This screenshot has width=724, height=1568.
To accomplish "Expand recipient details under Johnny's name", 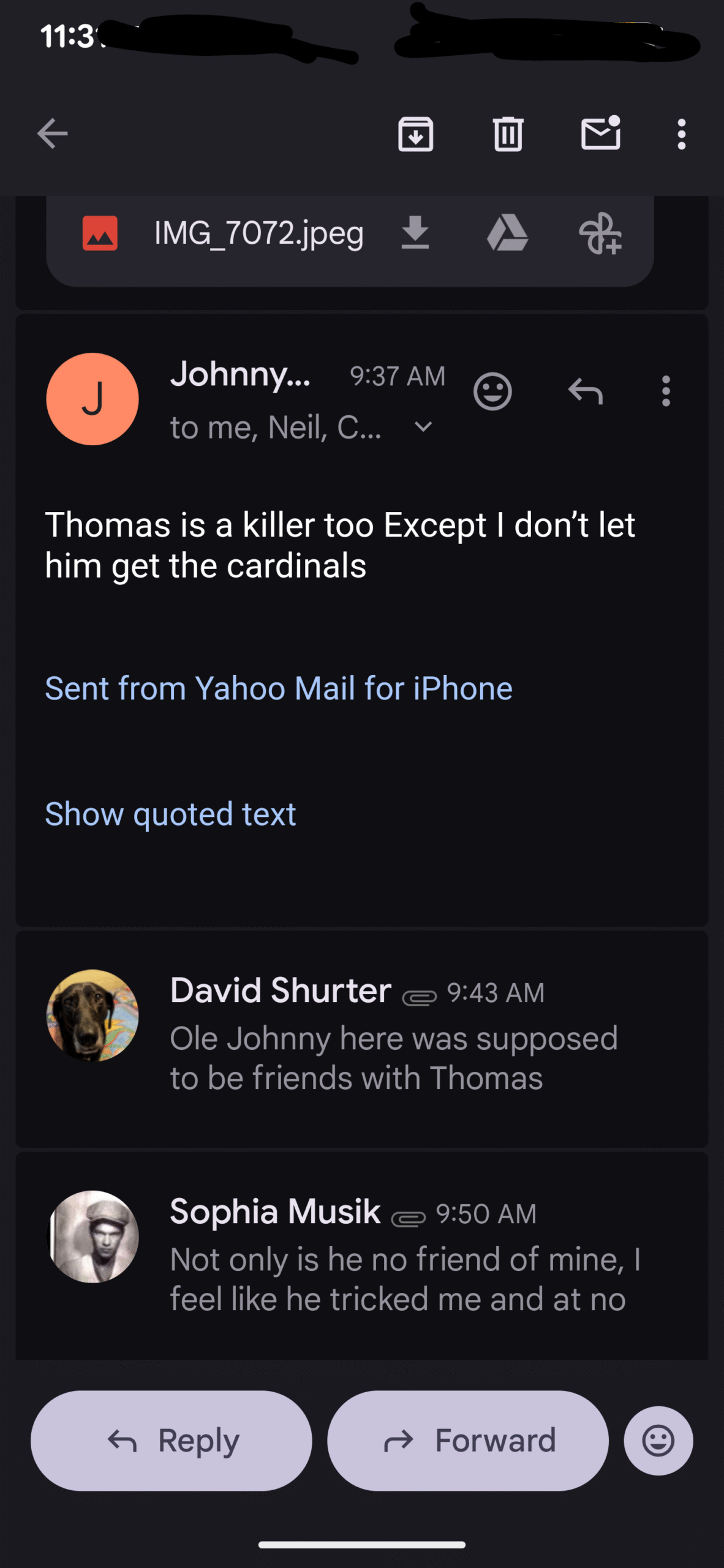I will [423, 427].
